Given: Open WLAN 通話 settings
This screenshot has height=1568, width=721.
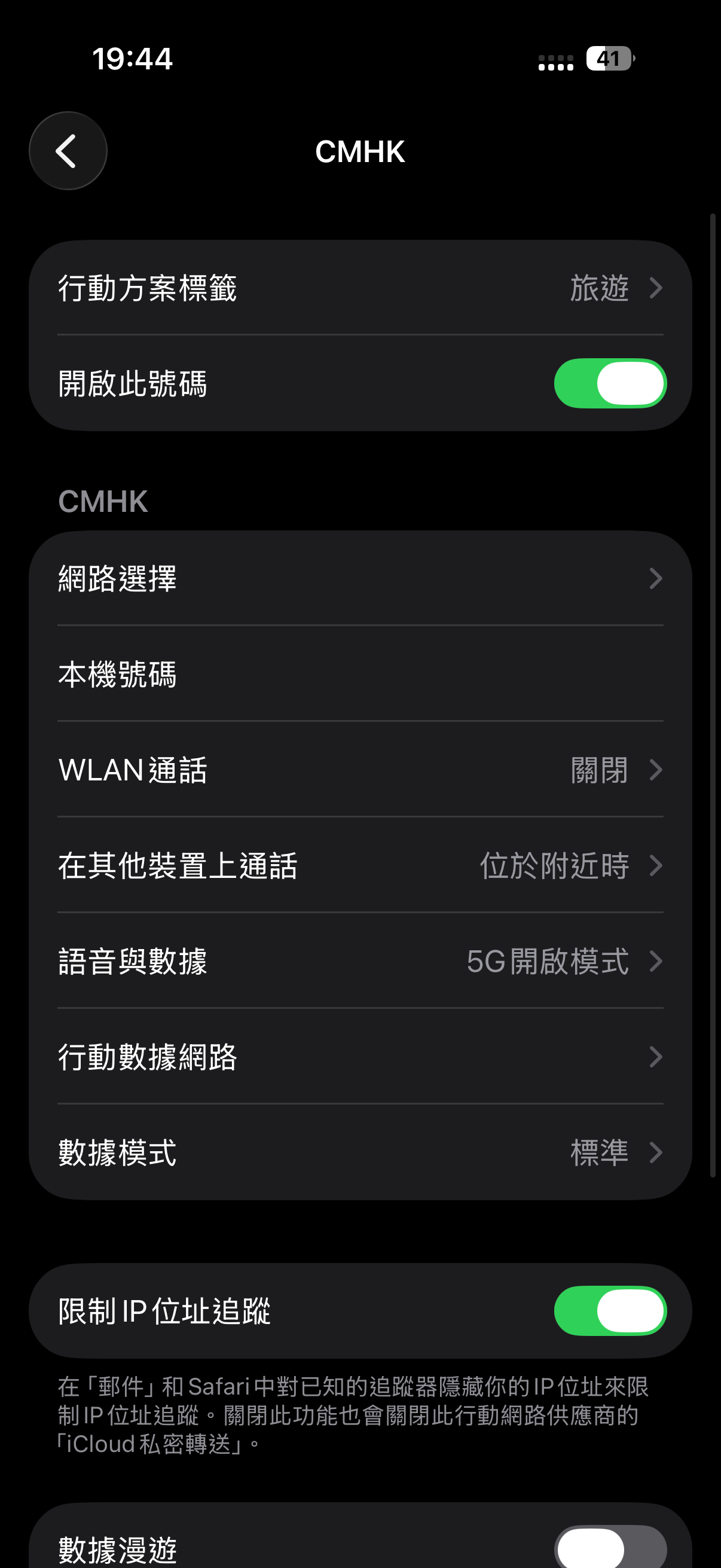Looking at the screenshot, I should 360,770.
